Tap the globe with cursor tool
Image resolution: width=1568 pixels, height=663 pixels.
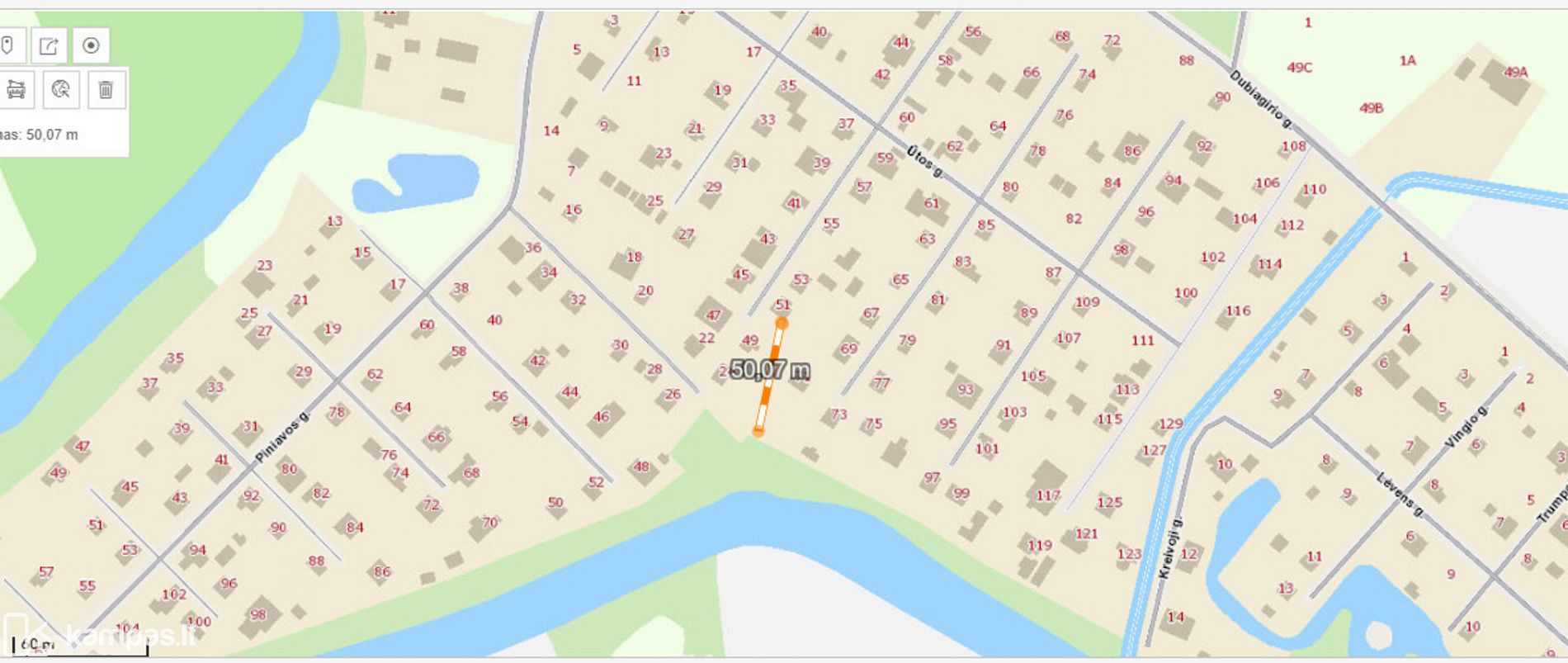coord(60,89)
